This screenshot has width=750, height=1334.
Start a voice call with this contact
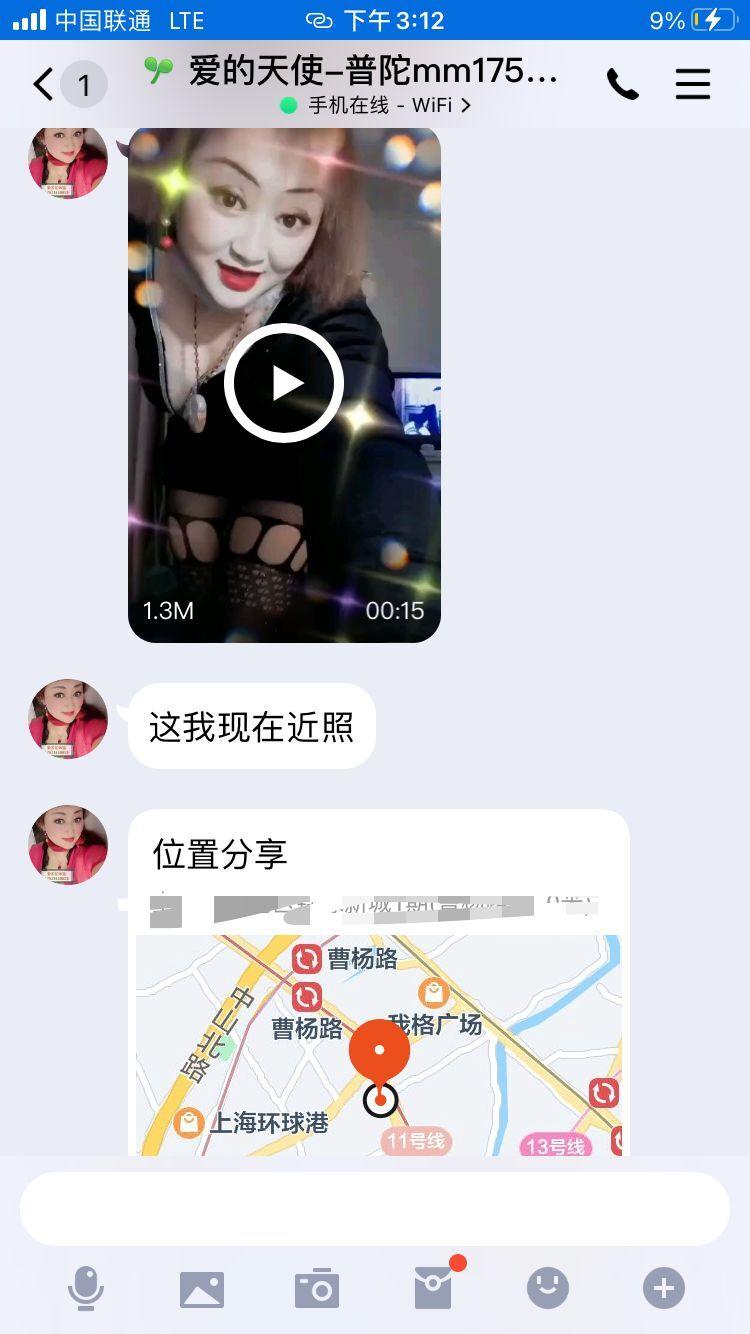point(622,84)
